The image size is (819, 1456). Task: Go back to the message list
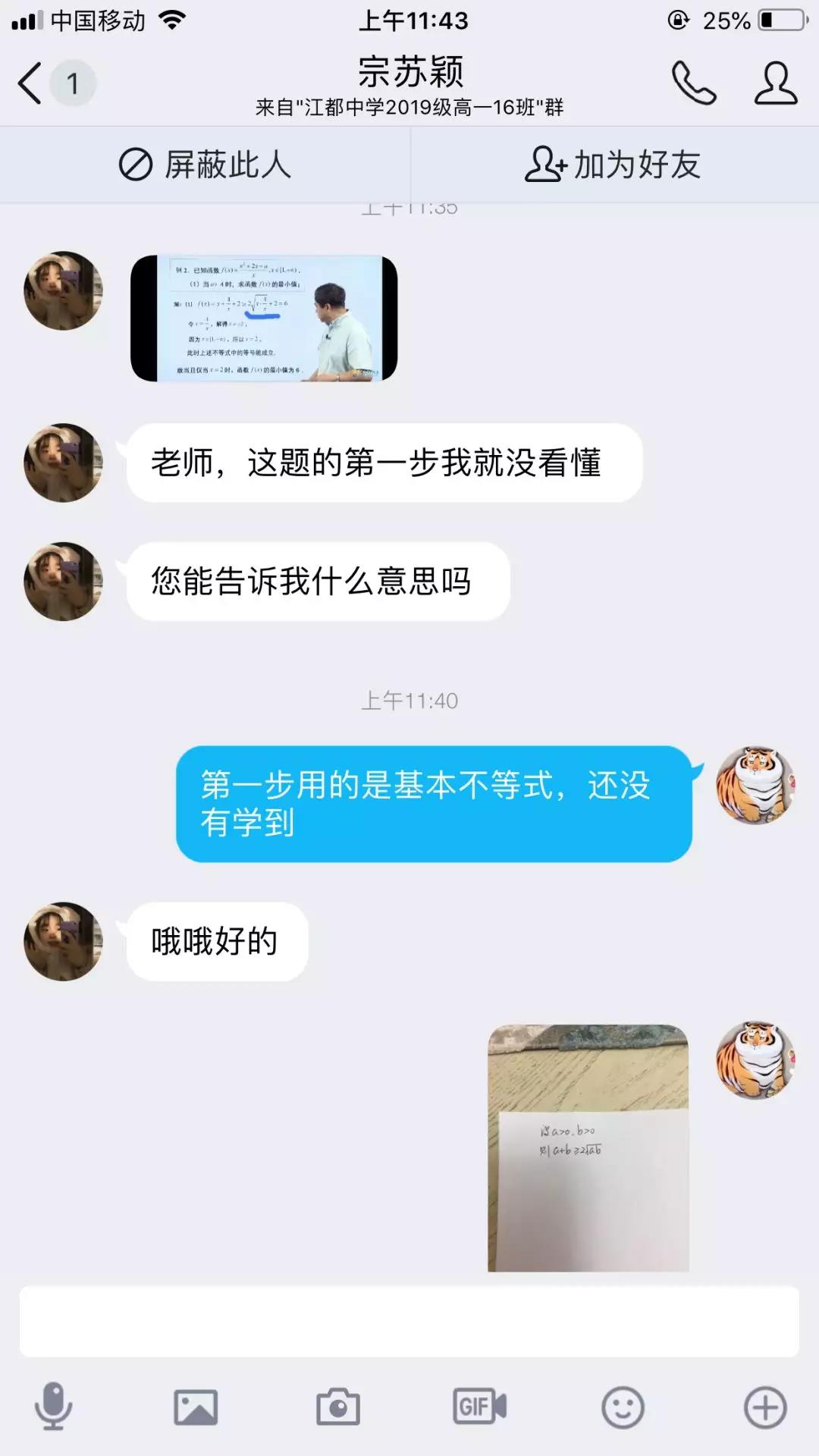[x=30, y=83]
